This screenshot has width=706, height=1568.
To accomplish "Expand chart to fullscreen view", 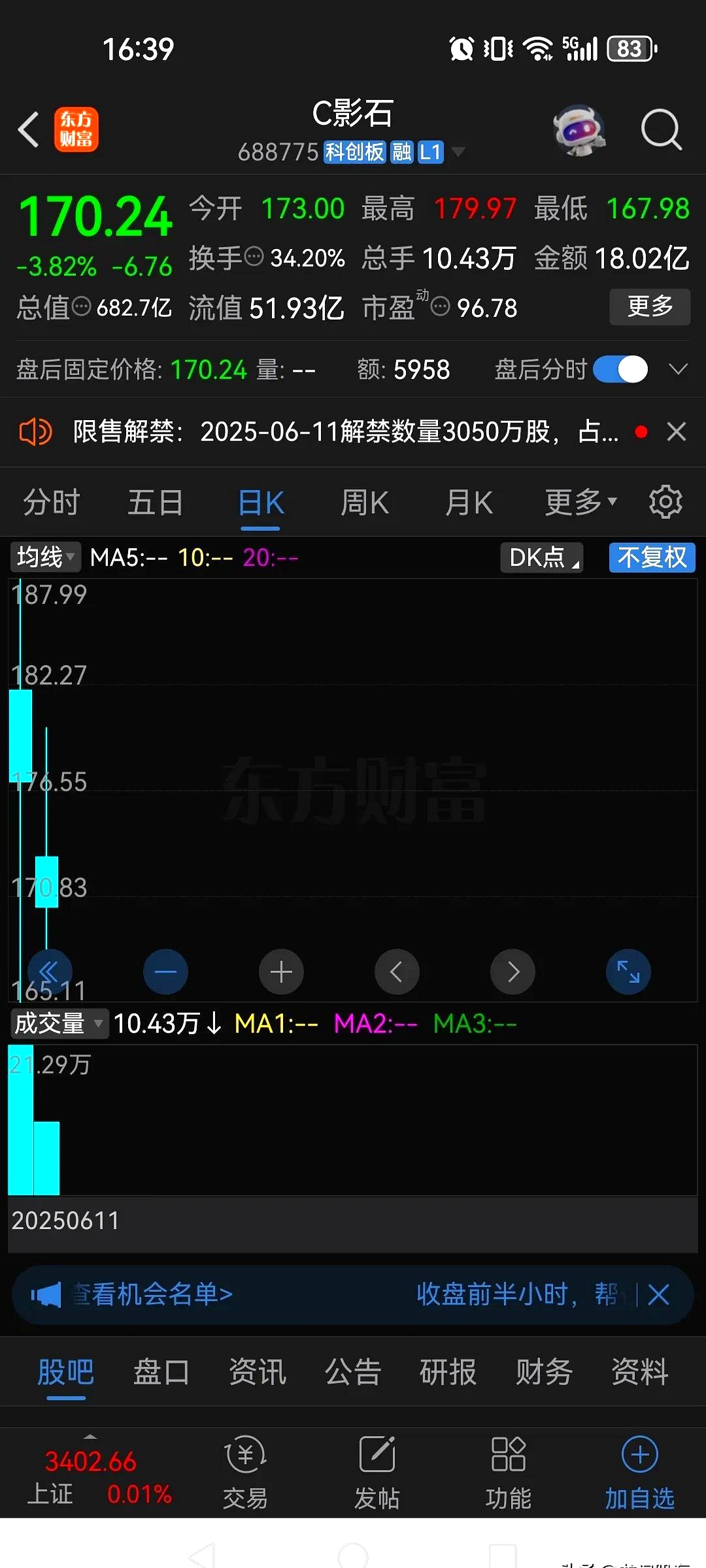I will click(x=628, y=972).
